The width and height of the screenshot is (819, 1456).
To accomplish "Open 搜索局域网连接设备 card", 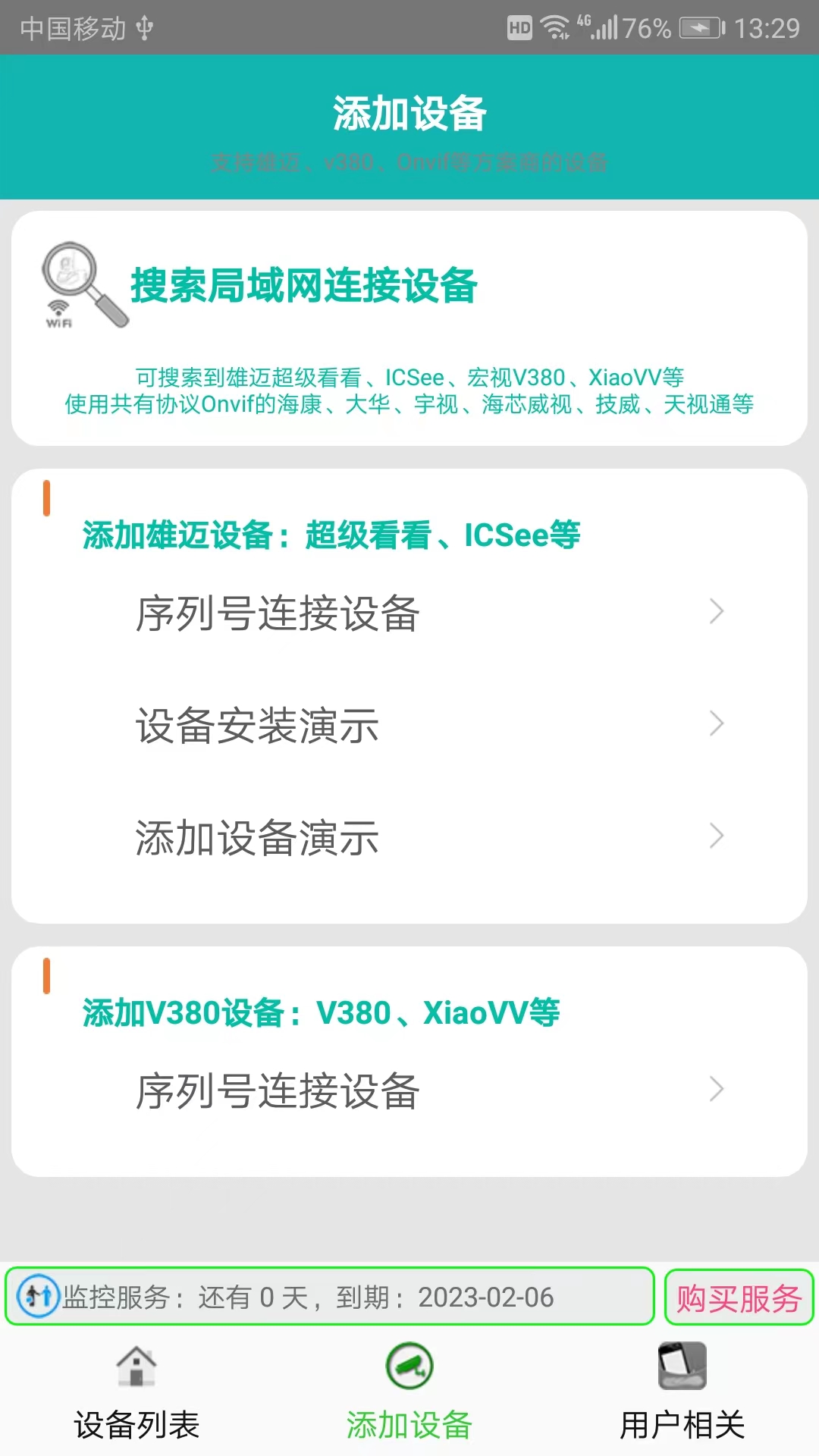I will [x=409, y=328].
